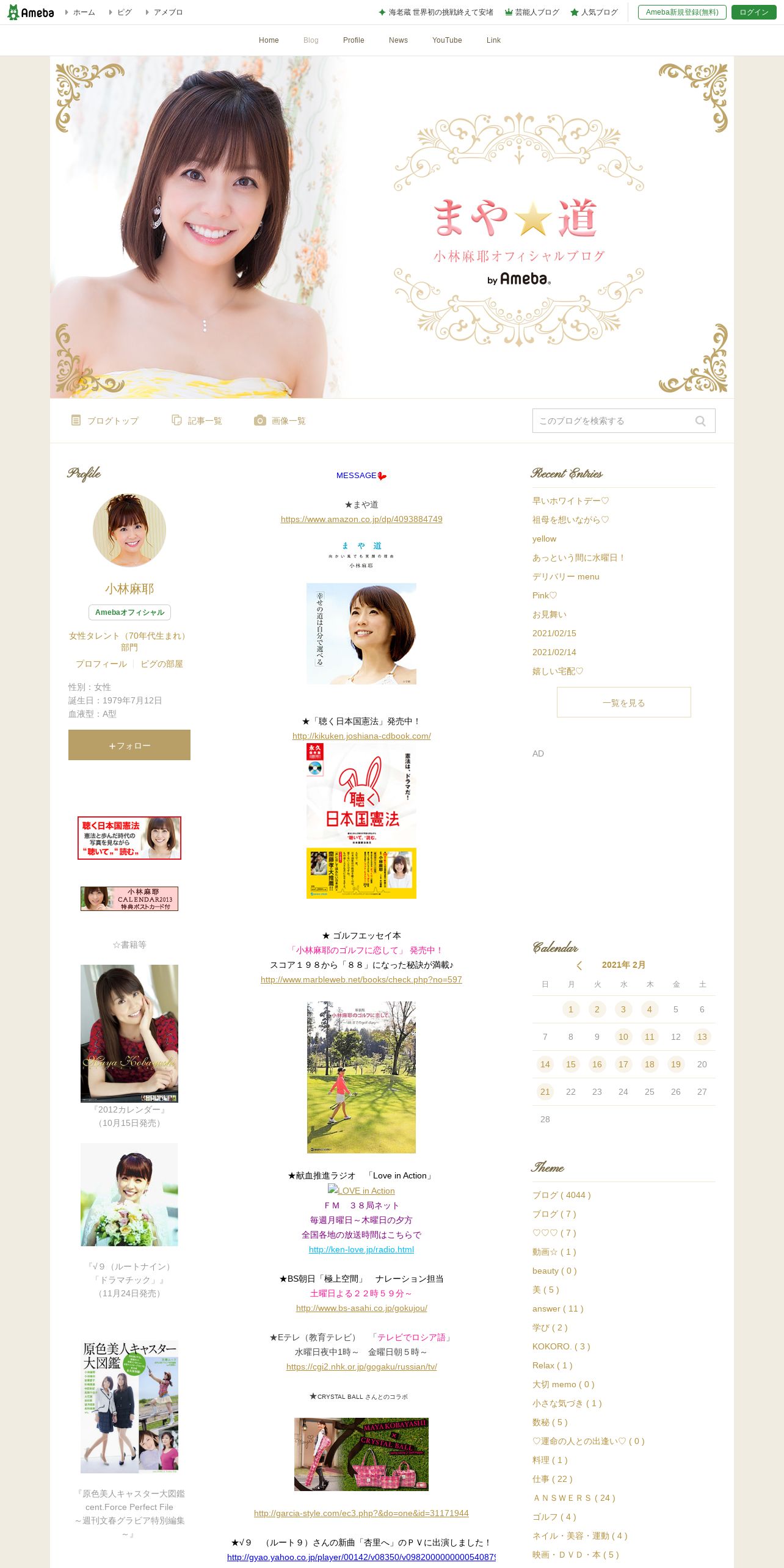The height and width of the screenshot is (1568, 784).
Task: Go to previous month in calendar
Action: point(579,965)
